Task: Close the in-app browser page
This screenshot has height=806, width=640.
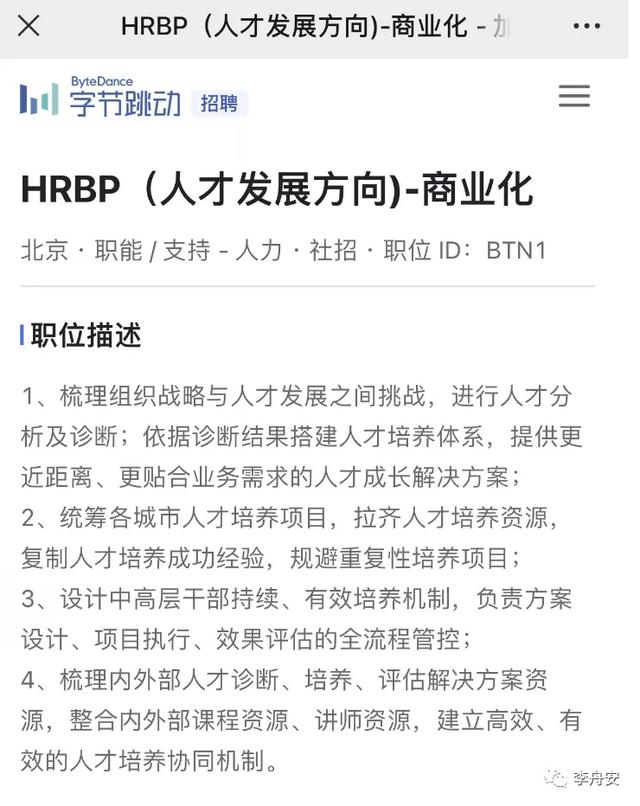Action: 29,26
